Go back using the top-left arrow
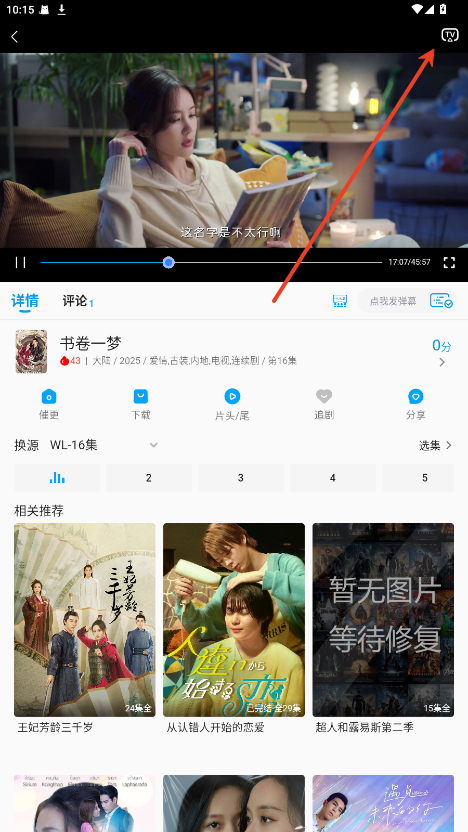468x832 pixels. (14, 36)
